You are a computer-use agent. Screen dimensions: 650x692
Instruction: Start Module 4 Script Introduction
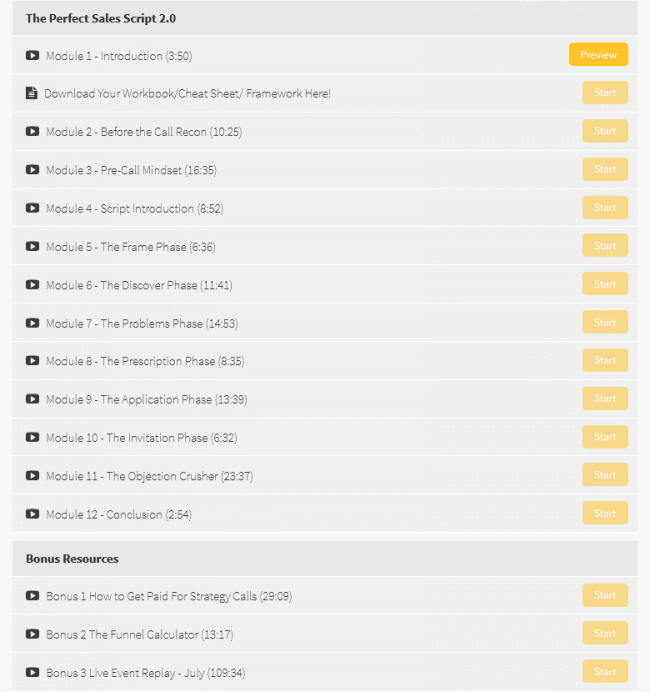point(605,207)
